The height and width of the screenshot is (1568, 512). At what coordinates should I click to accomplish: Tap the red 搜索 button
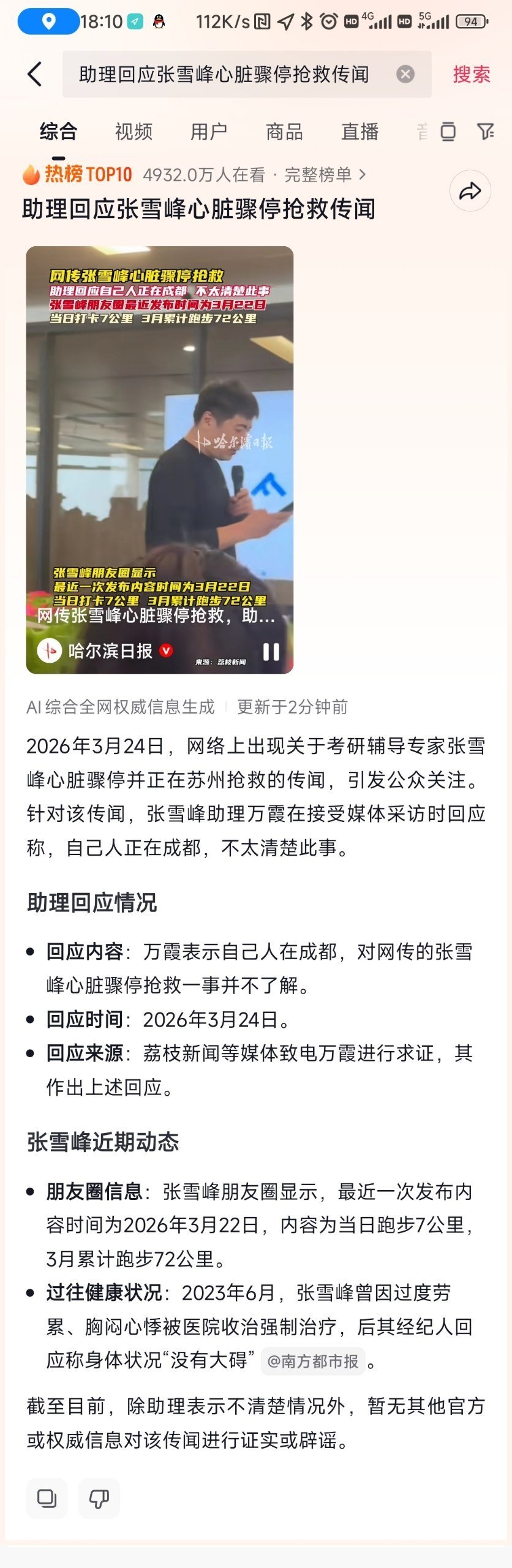(x=471, y=74)
